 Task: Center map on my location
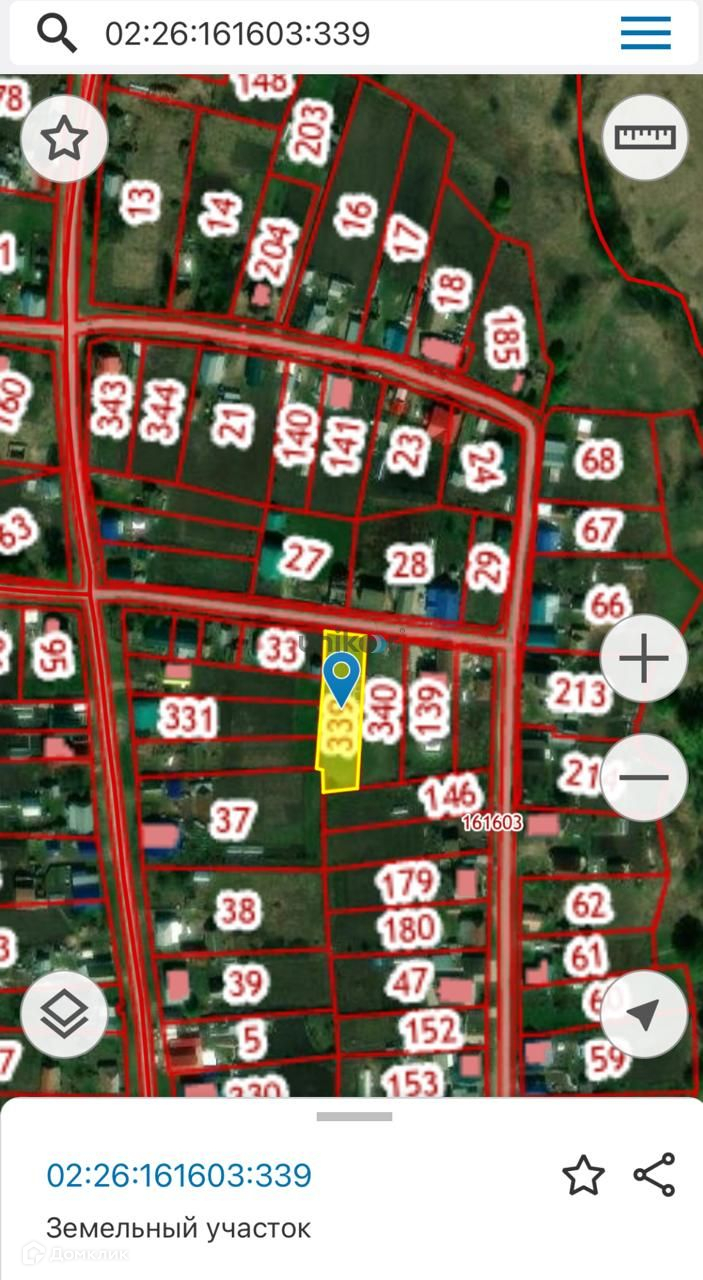[644, 1014]
